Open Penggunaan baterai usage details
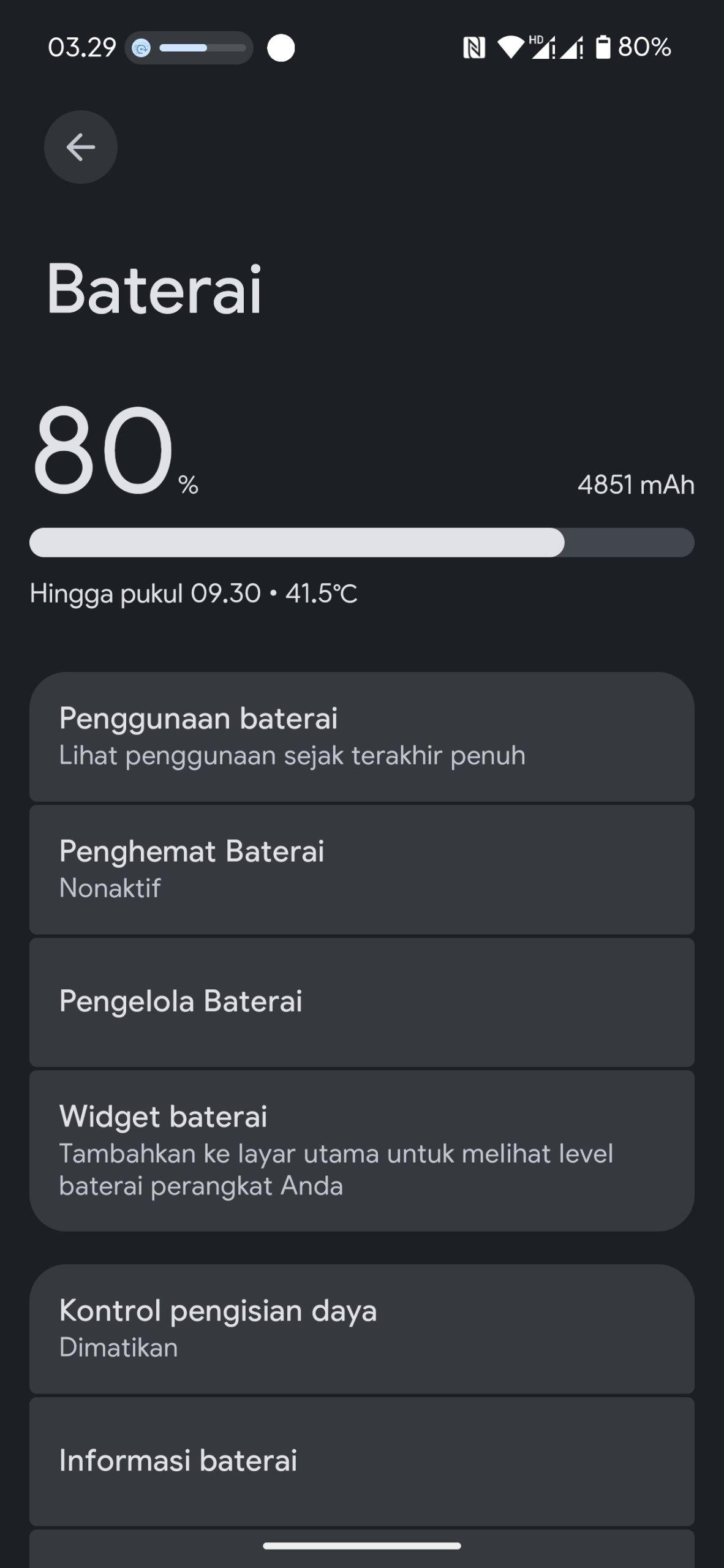The width and height of the screenshot is (724, 1568). pyautogui.click(x=361, y=736)
